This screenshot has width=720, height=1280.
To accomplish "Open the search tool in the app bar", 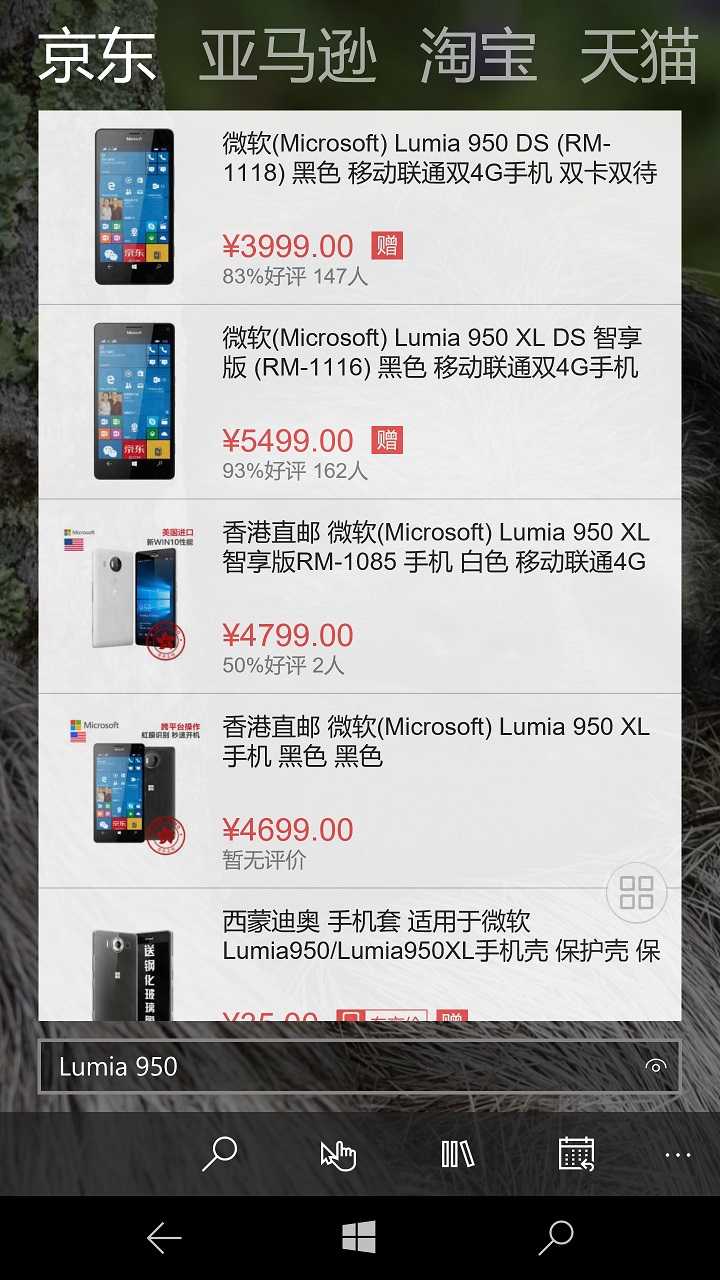I will (x=218, y=1155).
